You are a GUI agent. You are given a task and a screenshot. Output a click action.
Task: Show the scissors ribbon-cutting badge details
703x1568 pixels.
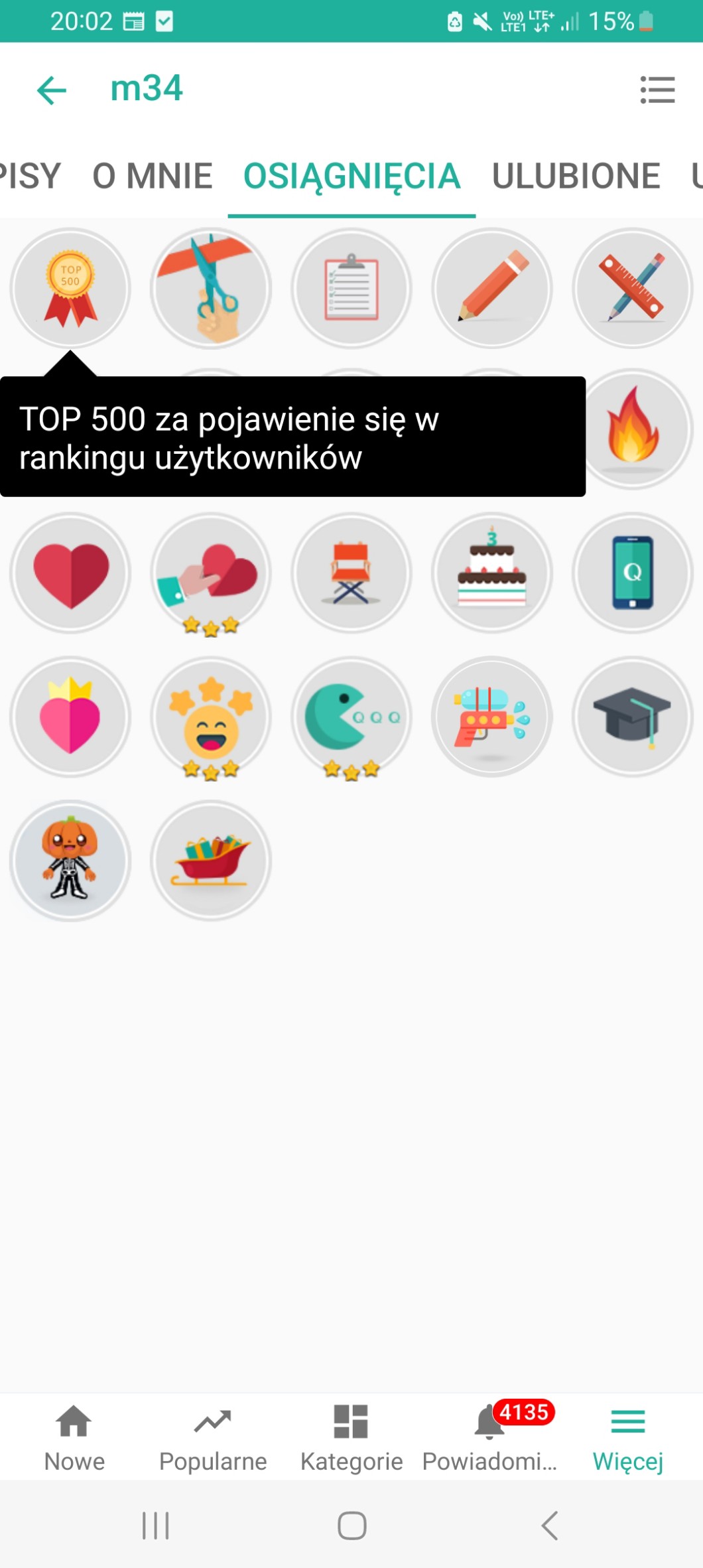coord(211,289)
